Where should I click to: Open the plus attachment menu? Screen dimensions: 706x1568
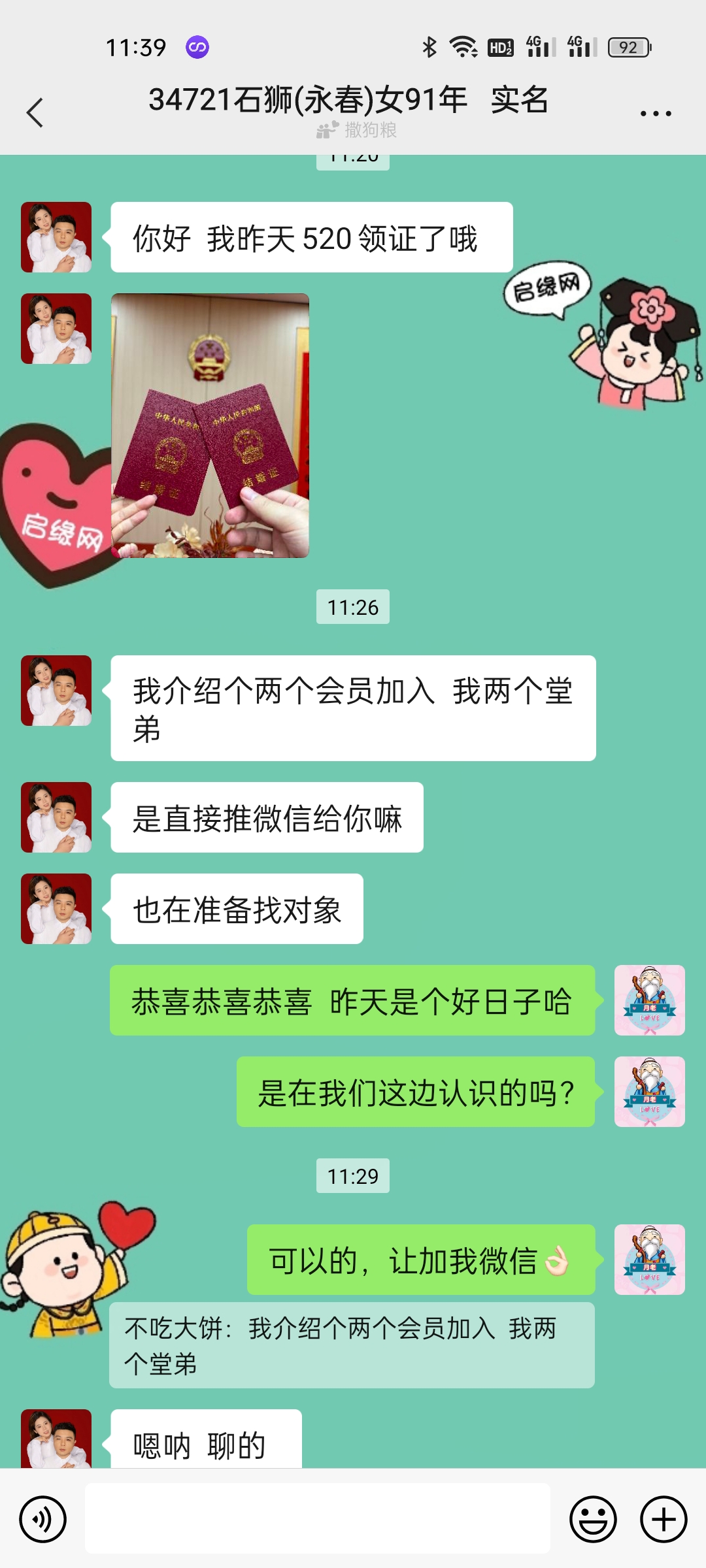pos(663,1519)
